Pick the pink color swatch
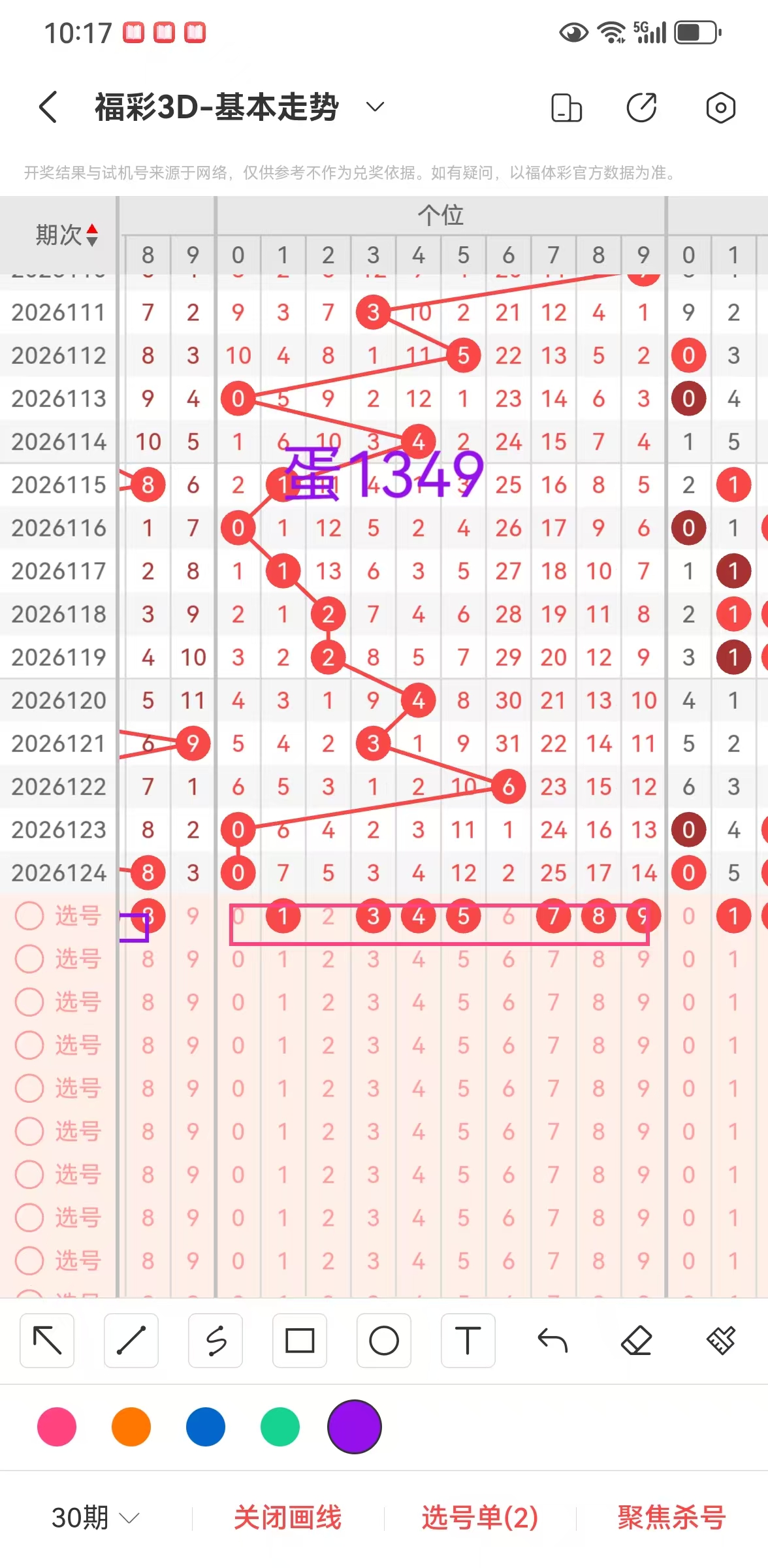768x1568 pixels. pyautogui.click(x=57, y=1427)
